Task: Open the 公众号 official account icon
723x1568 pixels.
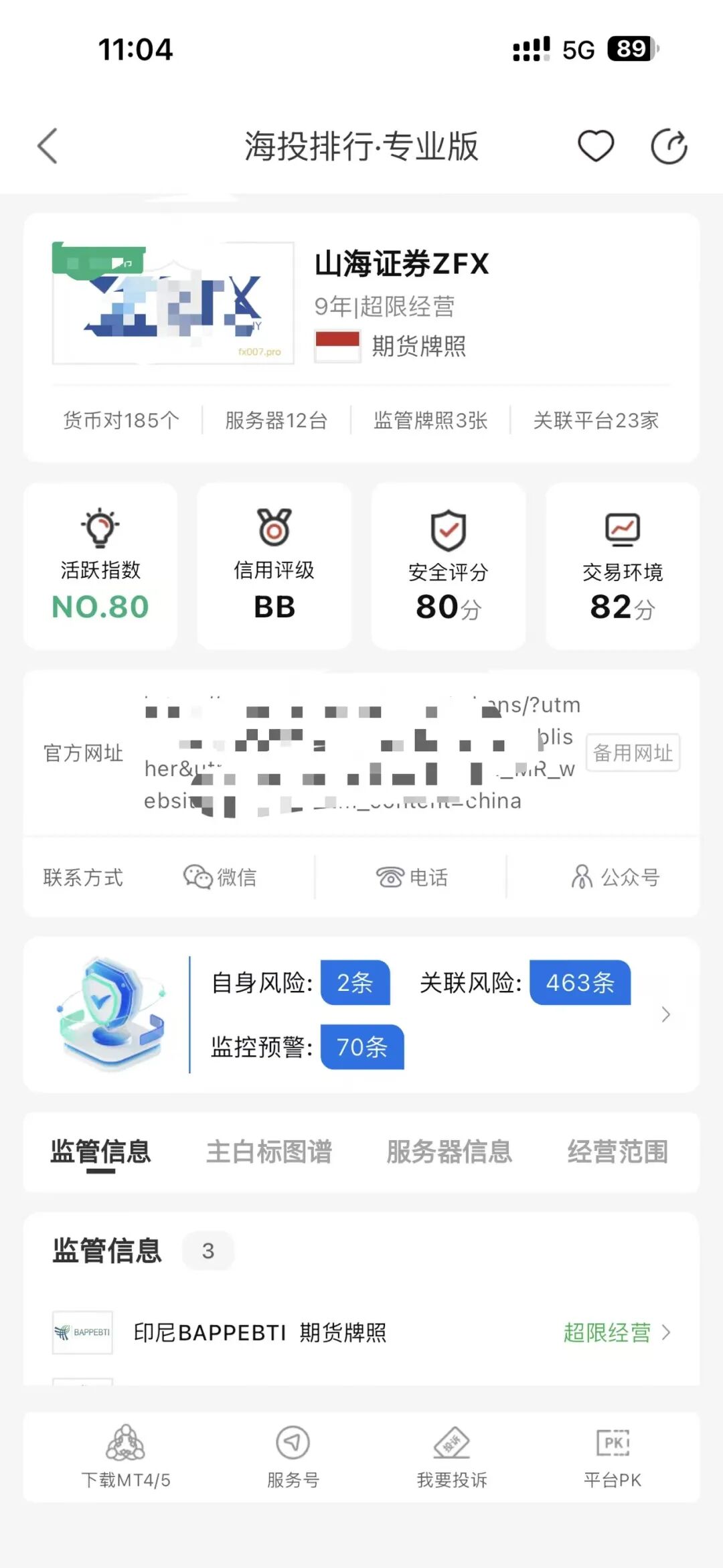Action: [x=581, y=877]
